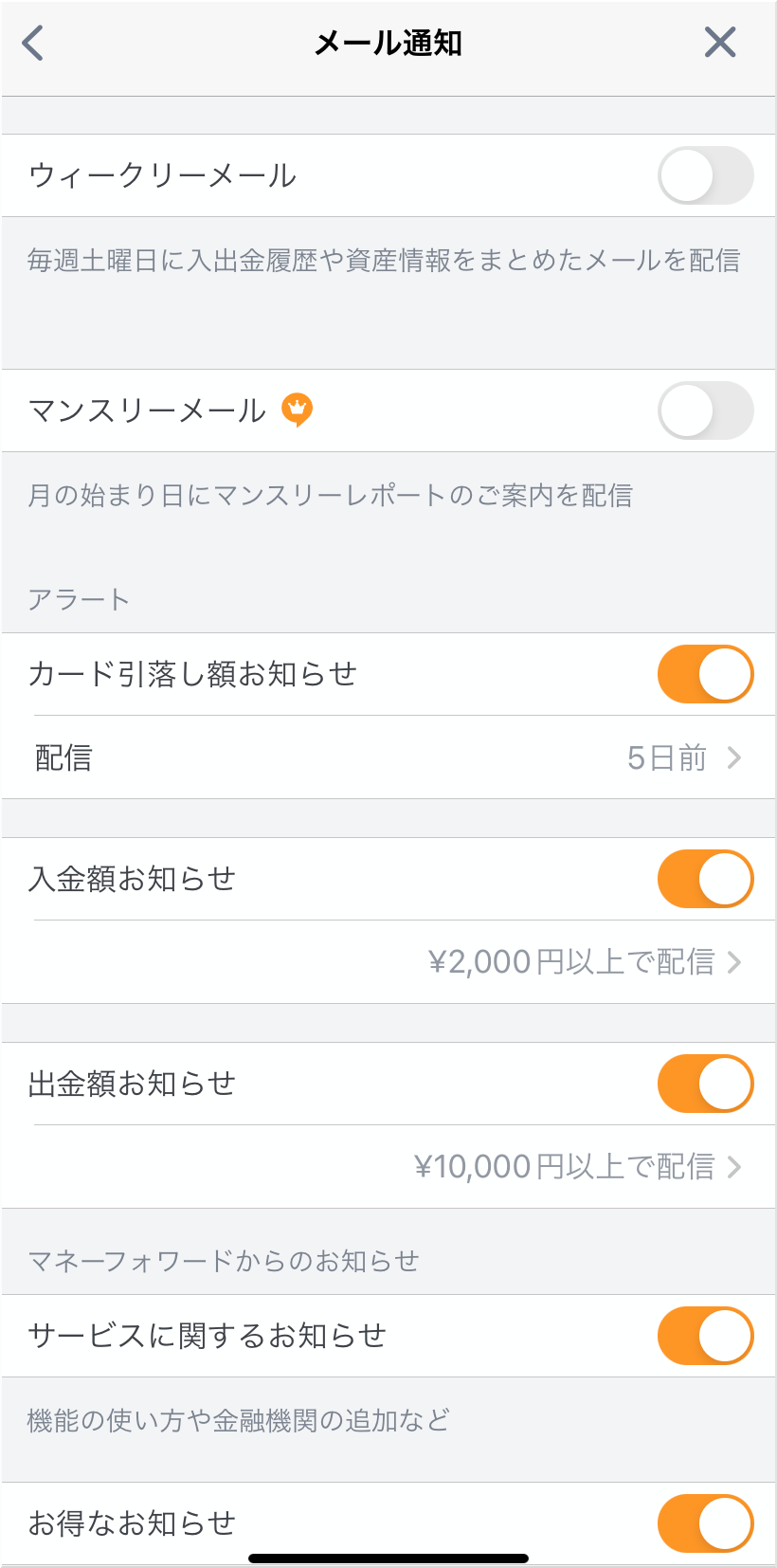The height and width of the screenshot is (1568, 777).
Task: Enable the ウィークリーメール switch
Action: click(x=705, y=175)
